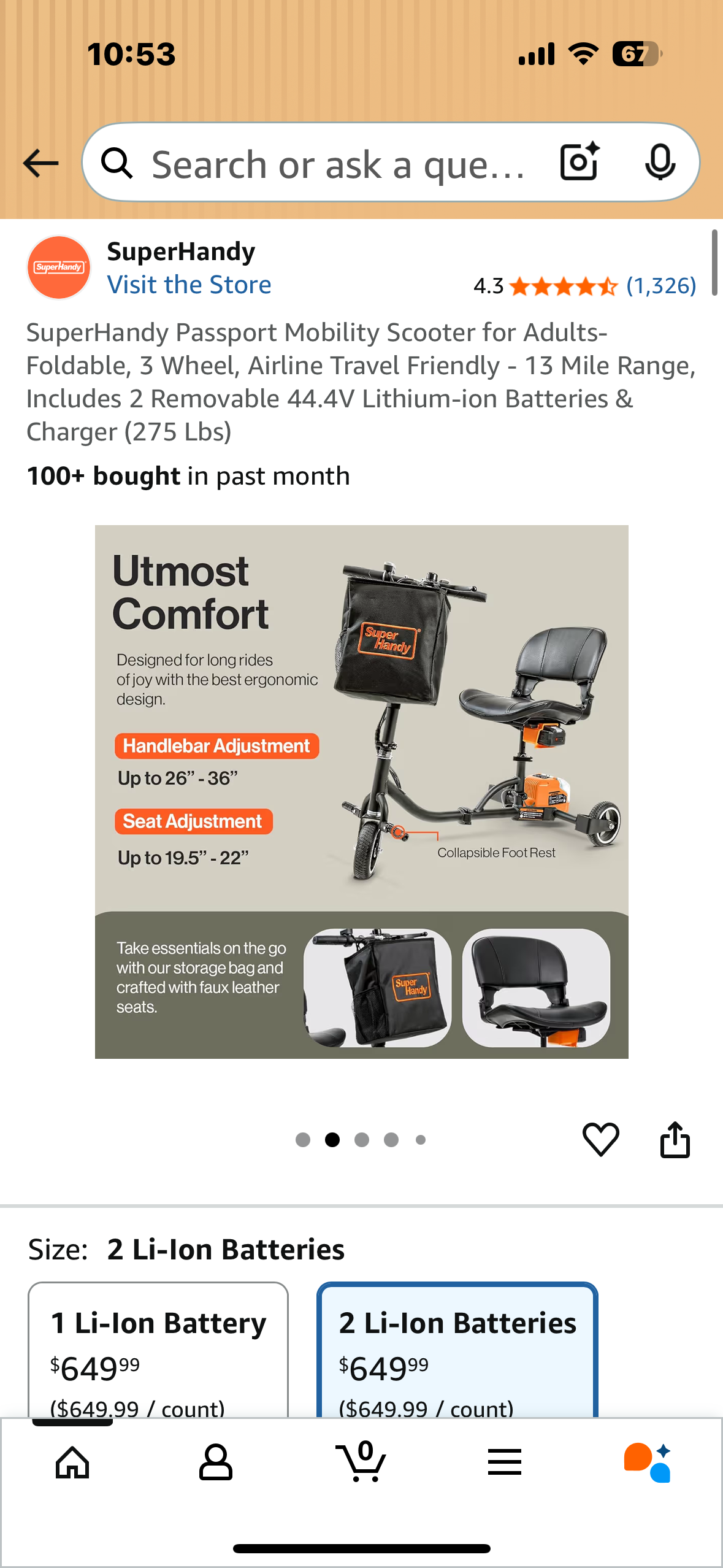Start voice search with microphone

(x=660, y=163)
